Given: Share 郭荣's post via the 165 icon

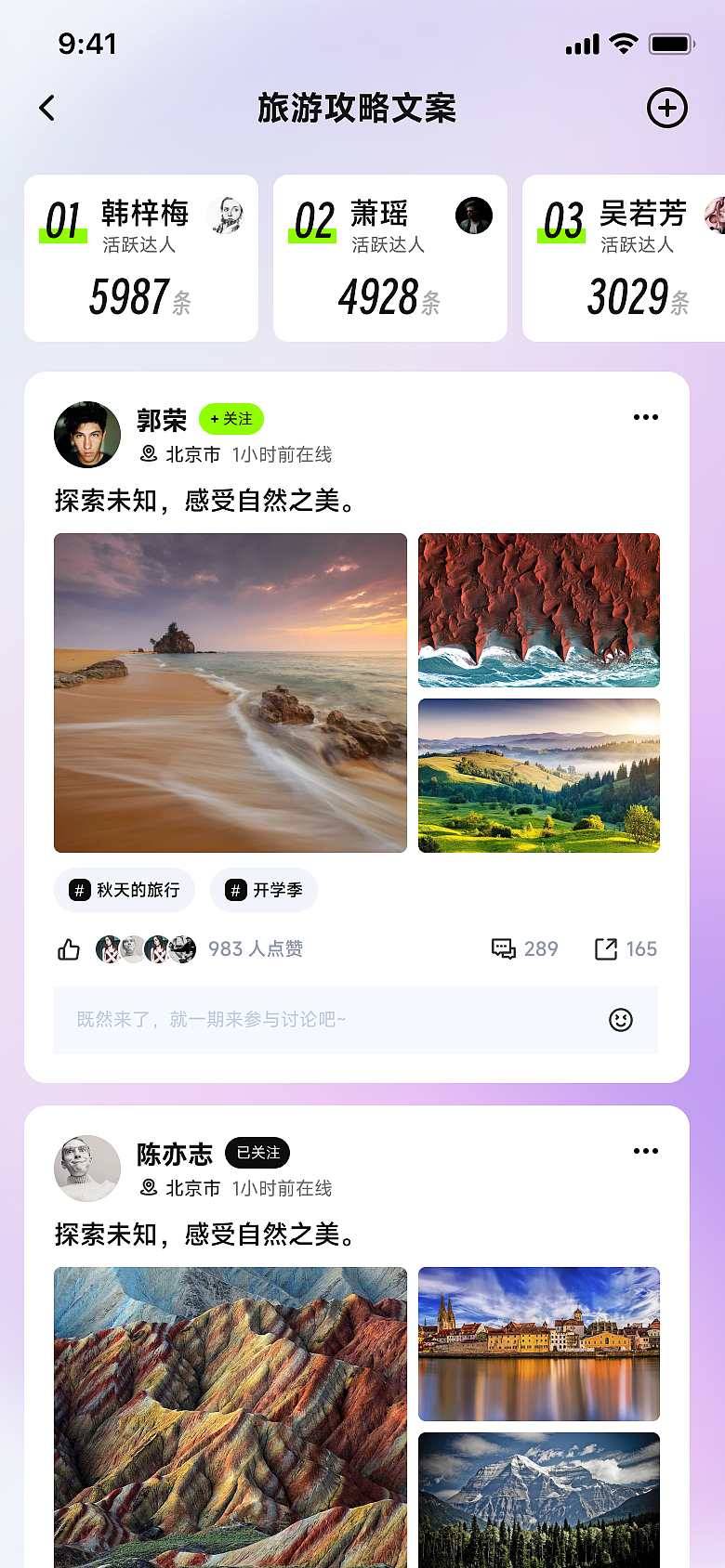Looking at the screenshot, I should [x=626, y=948].
